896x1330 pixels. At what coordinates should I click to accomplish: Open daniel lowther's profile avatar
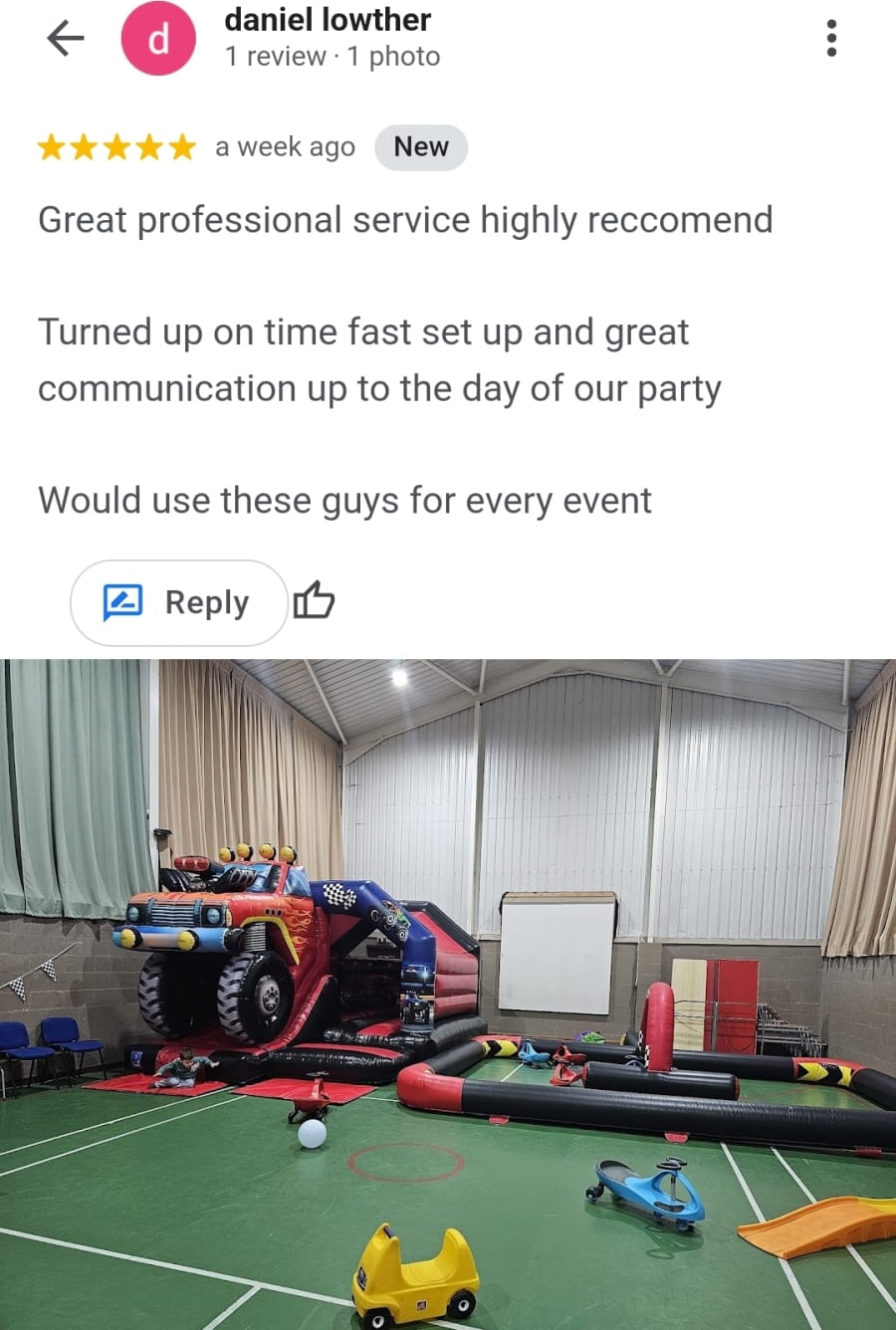click(x=158, y=40)
